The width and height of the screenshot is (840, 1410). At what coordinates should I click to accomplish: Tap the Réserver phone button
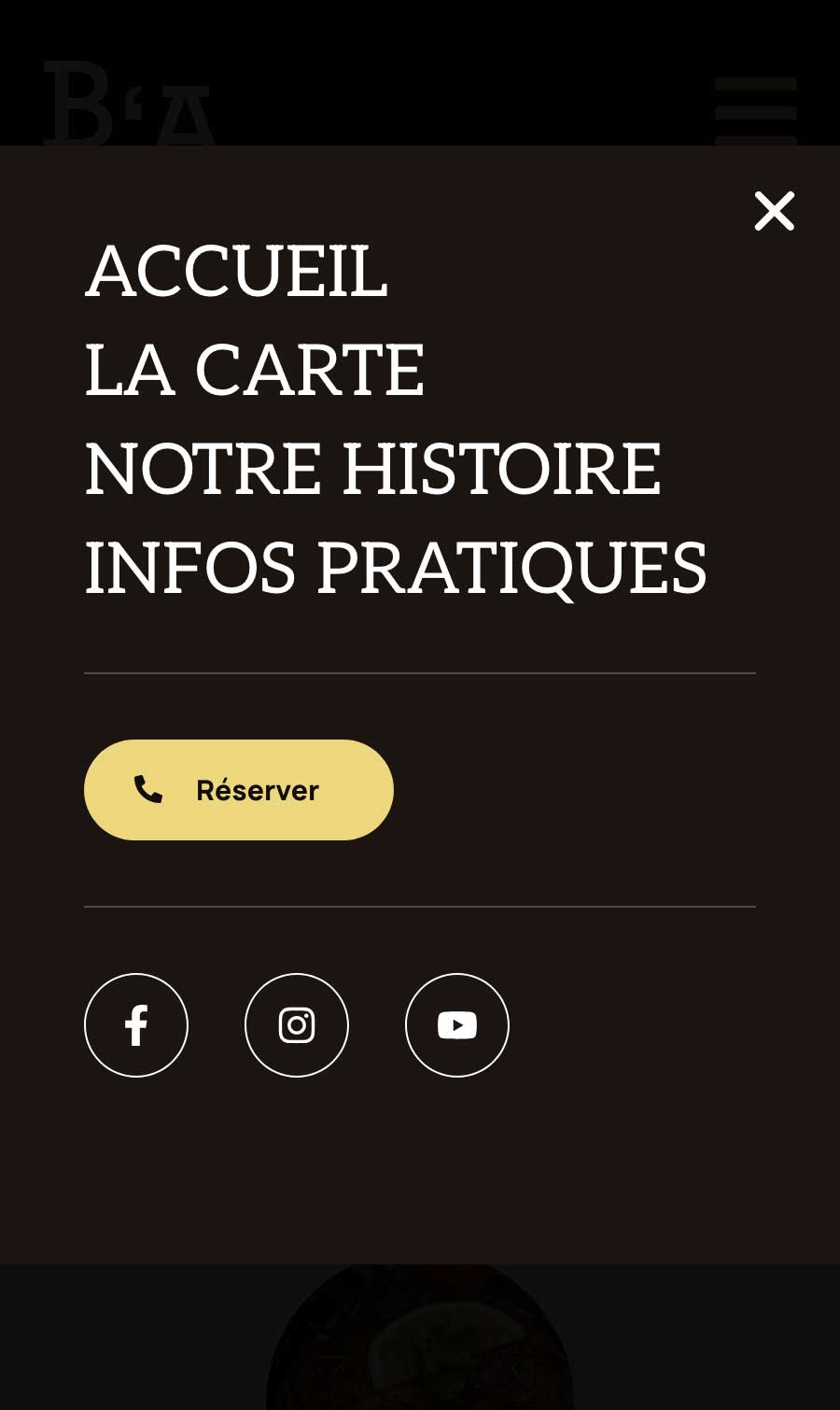coord(239,790)
